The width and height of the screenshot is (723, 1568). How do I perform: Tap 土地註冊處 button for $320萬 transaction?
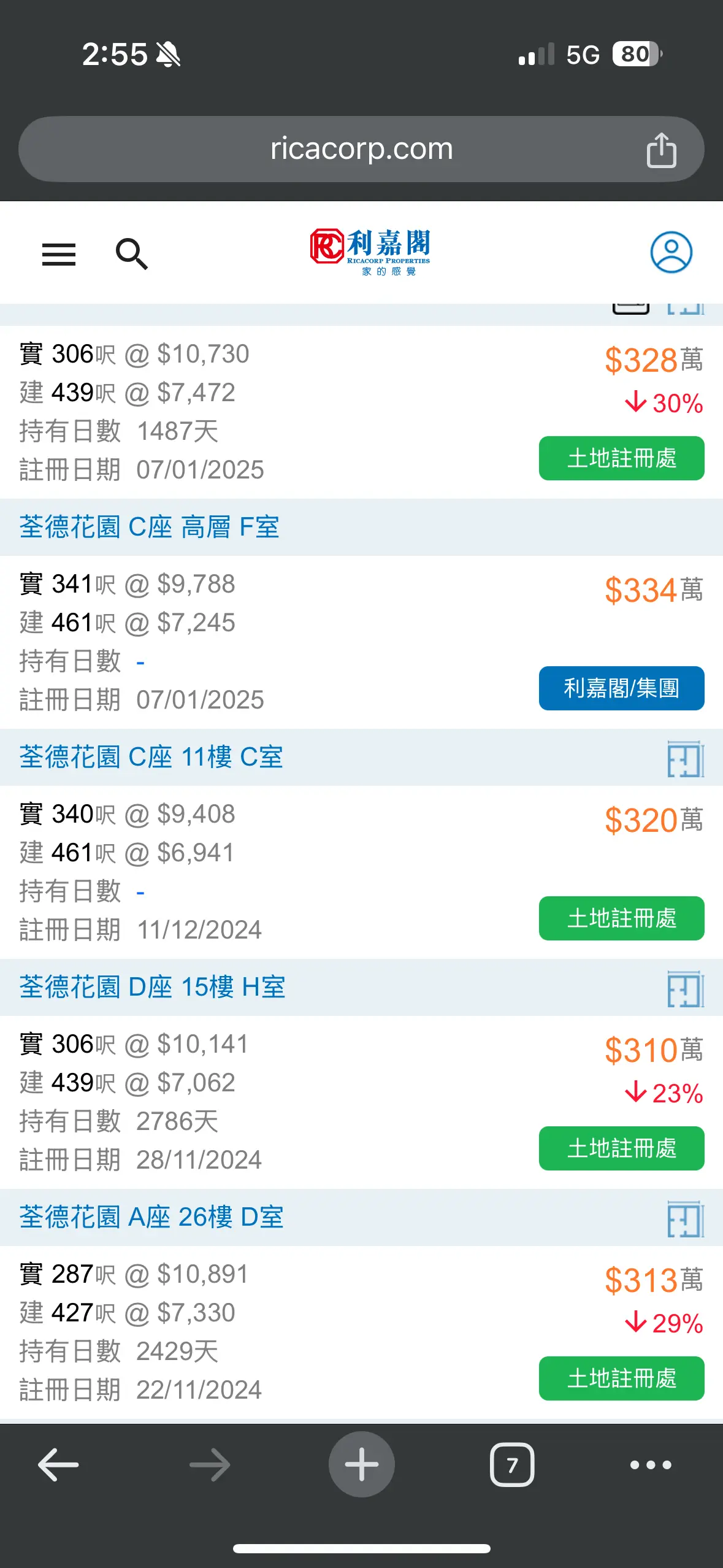[x=621, y=918]
